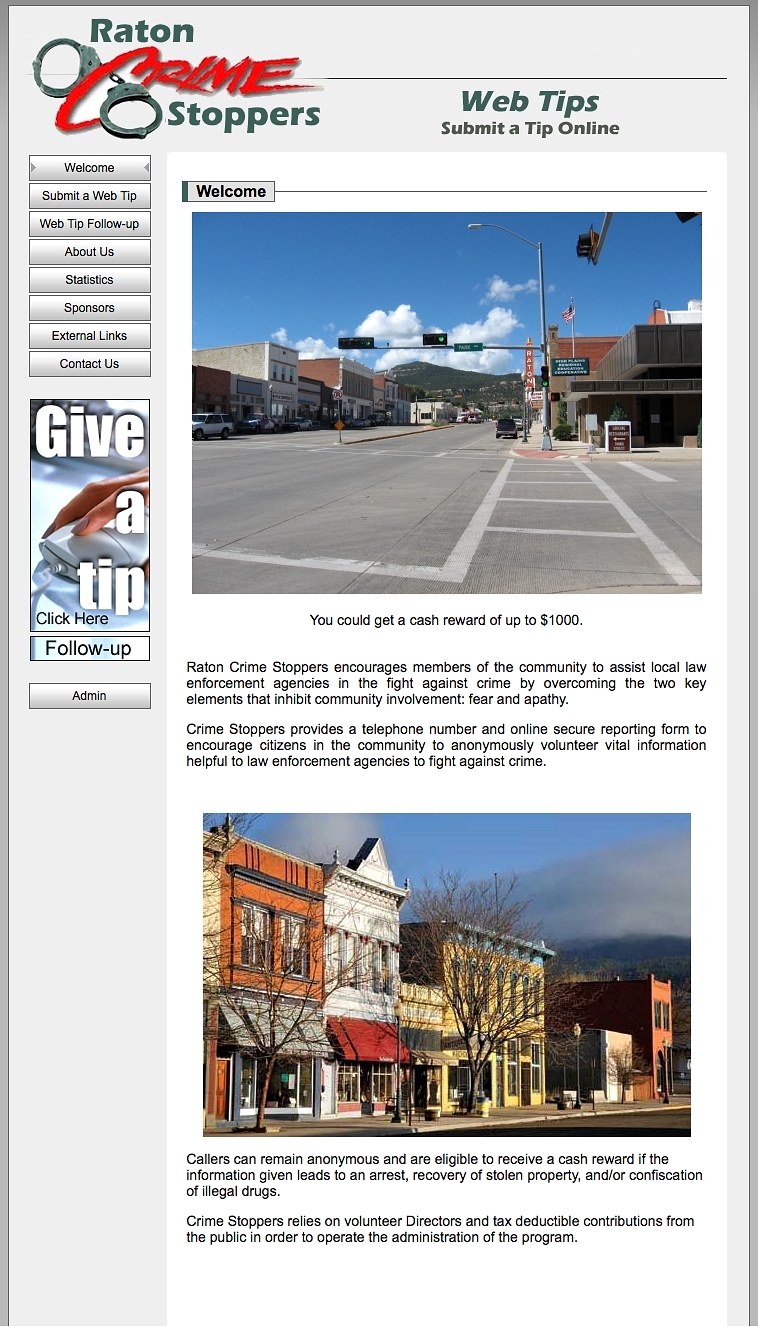Open the About Us page
This screenshot has width=758, height=1327.
pyautogui.click(x=90, y=252)
